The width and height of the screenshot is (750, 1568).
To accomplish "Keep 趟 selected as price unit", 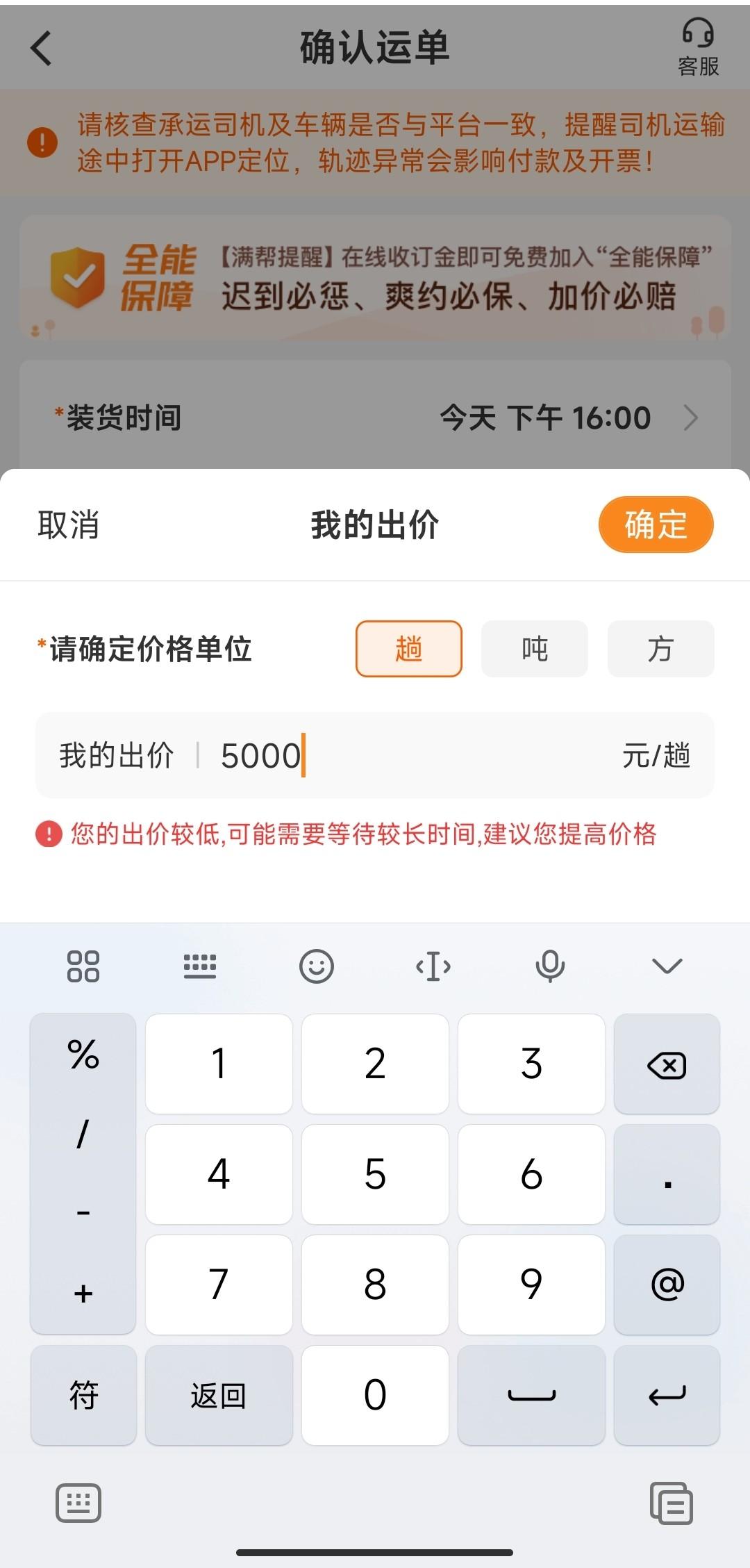I will [408, 648].
